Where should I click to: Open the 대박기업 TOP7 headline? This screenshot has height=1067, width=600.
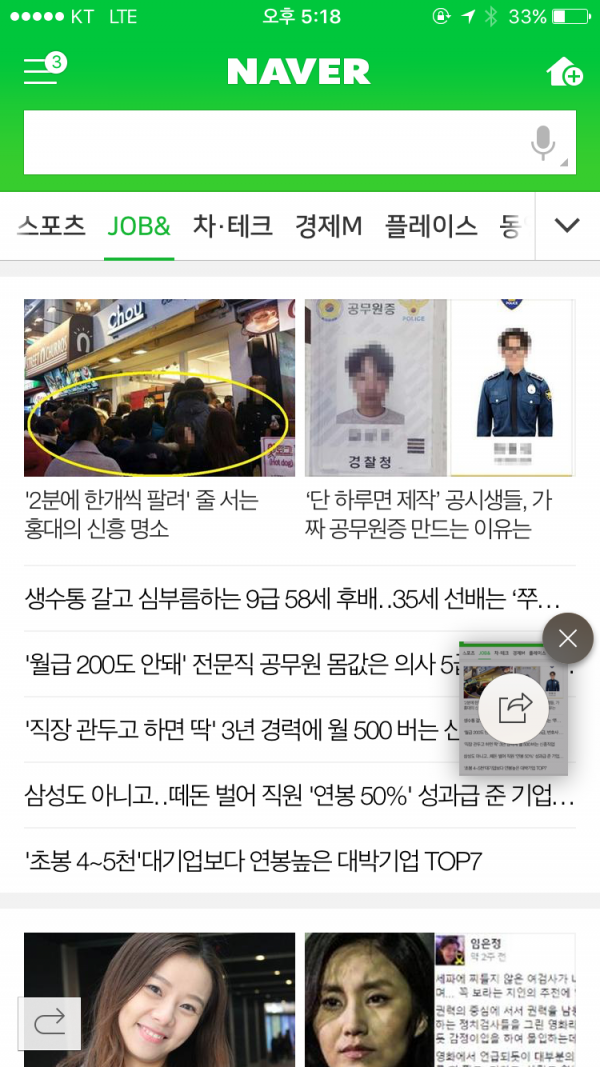pos(254,860)
